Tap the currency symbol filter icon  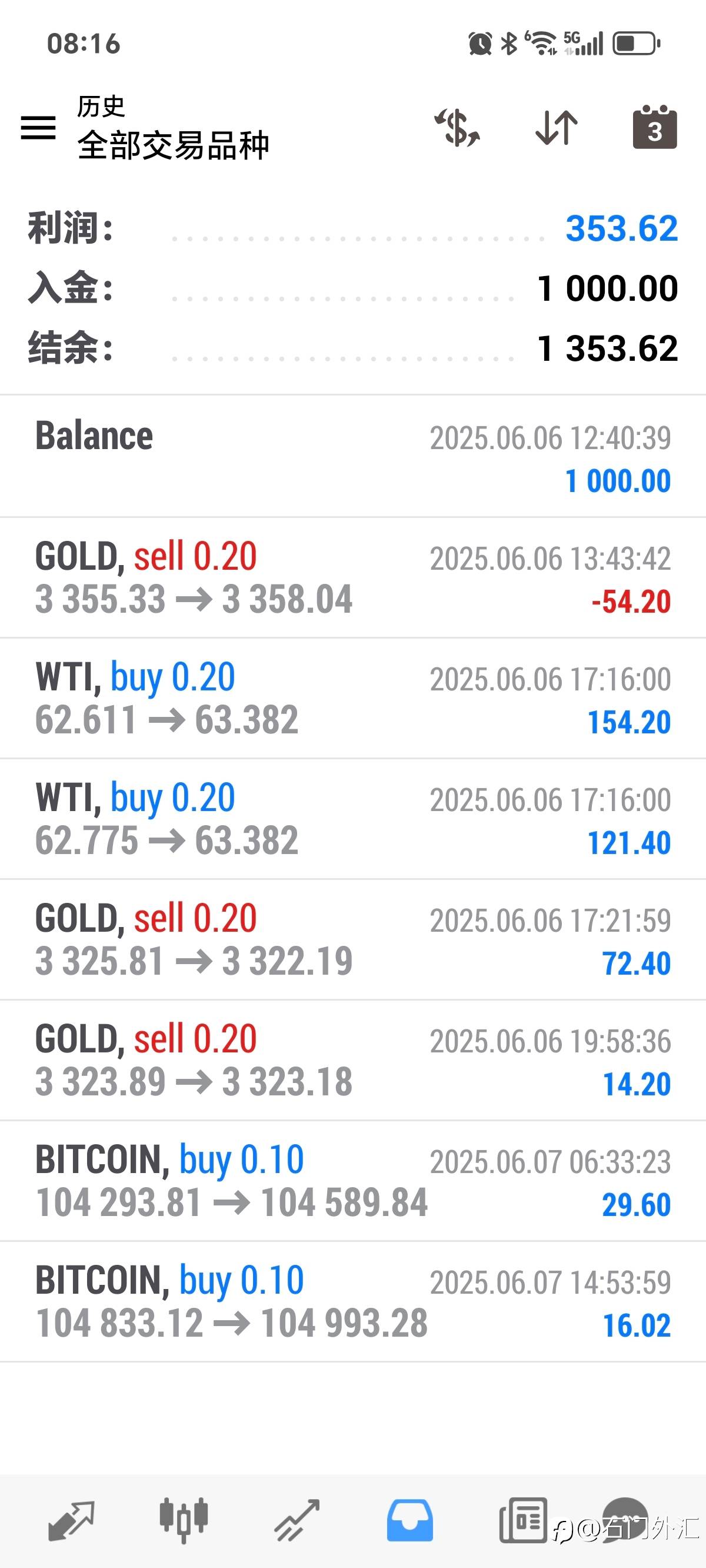tap(457, 128)
